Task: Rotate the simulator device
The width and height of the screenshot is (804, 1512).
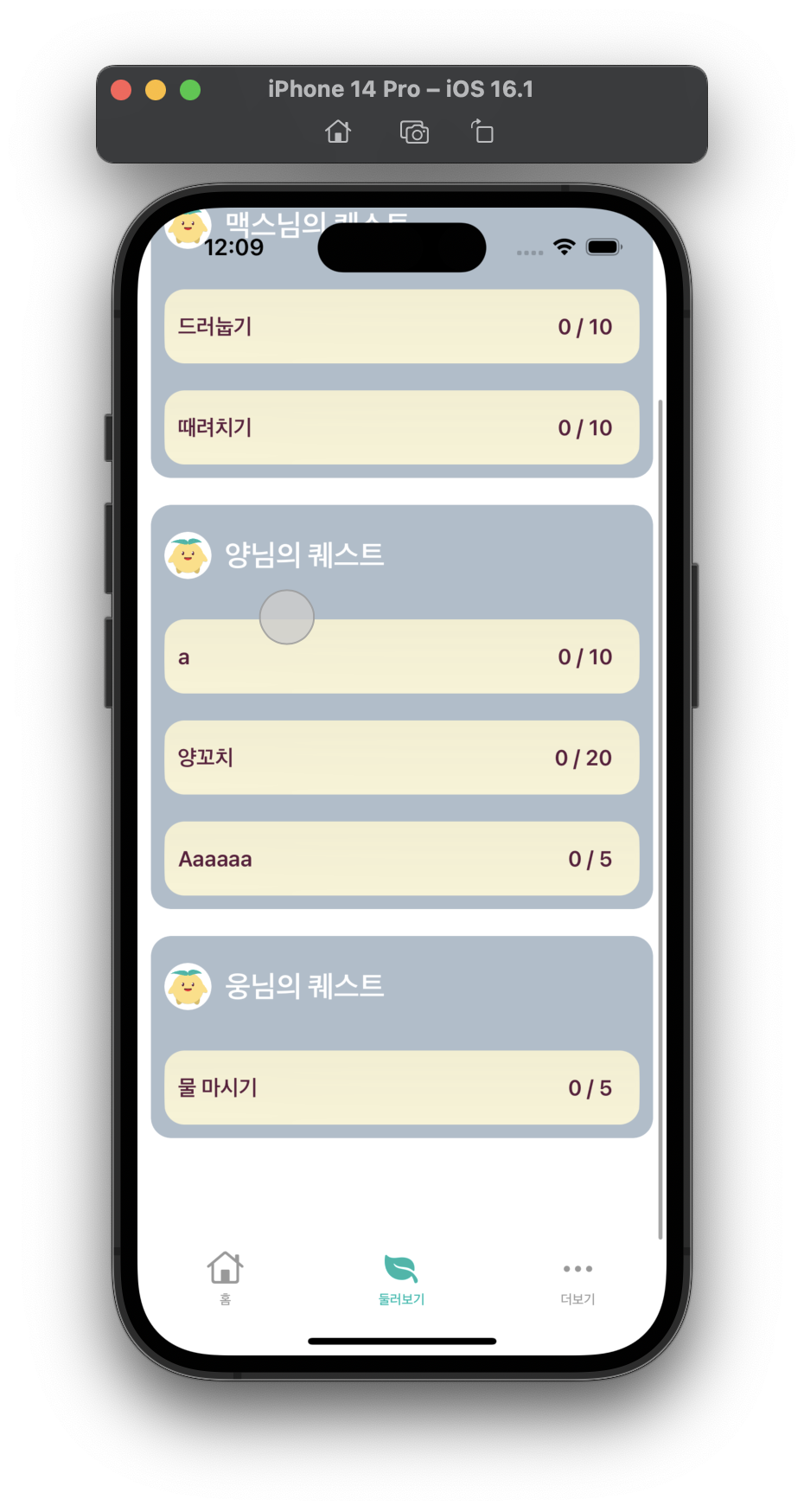Action: pyautogui.click(x=482, y=131)
